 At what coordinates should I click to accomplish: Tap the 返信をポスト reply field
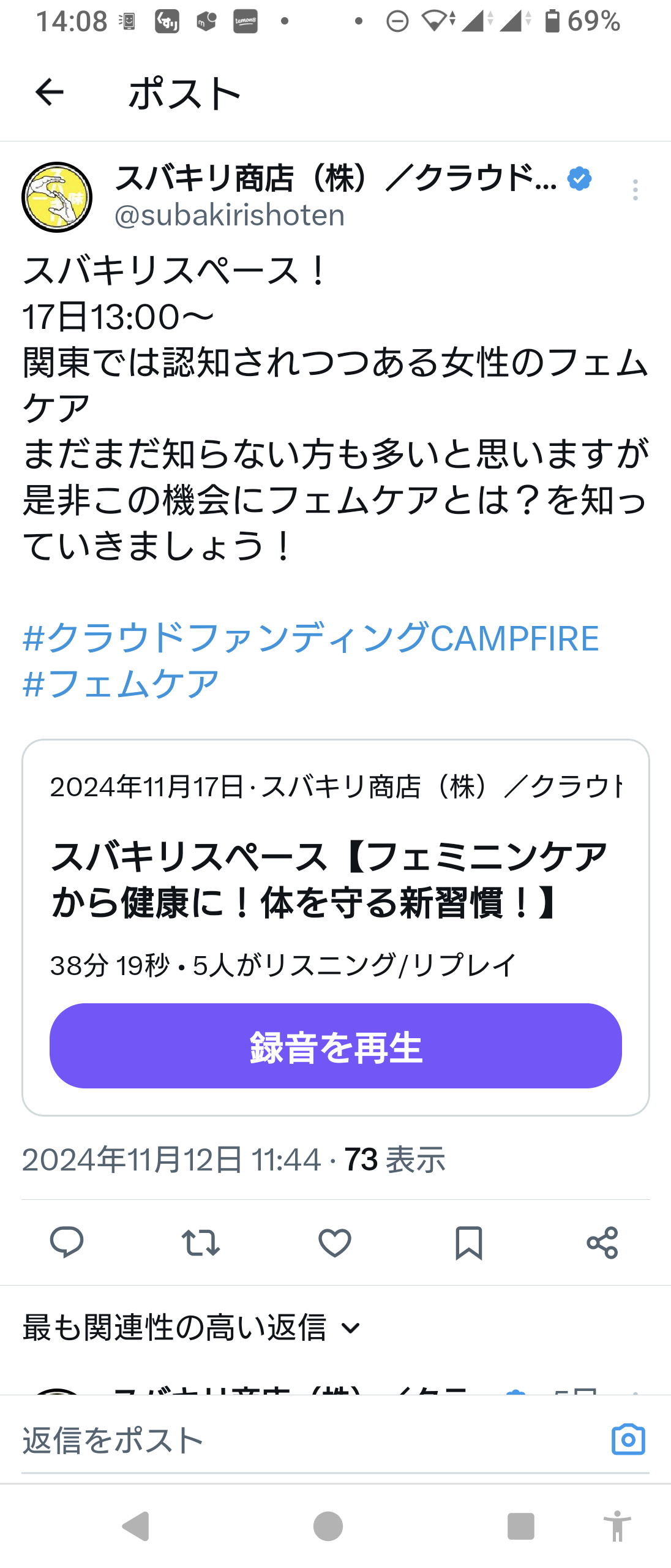306,1439
